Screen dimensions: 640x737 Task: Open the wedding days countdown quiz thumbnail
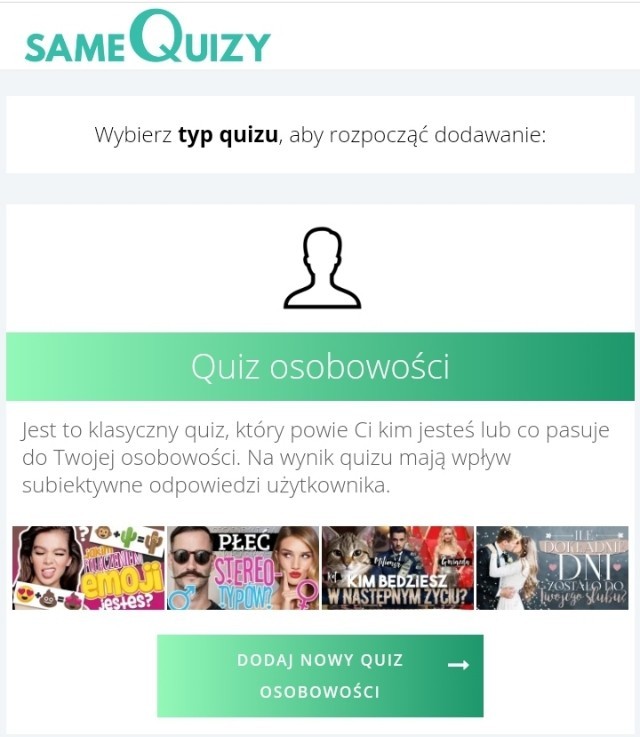[552, 568]
